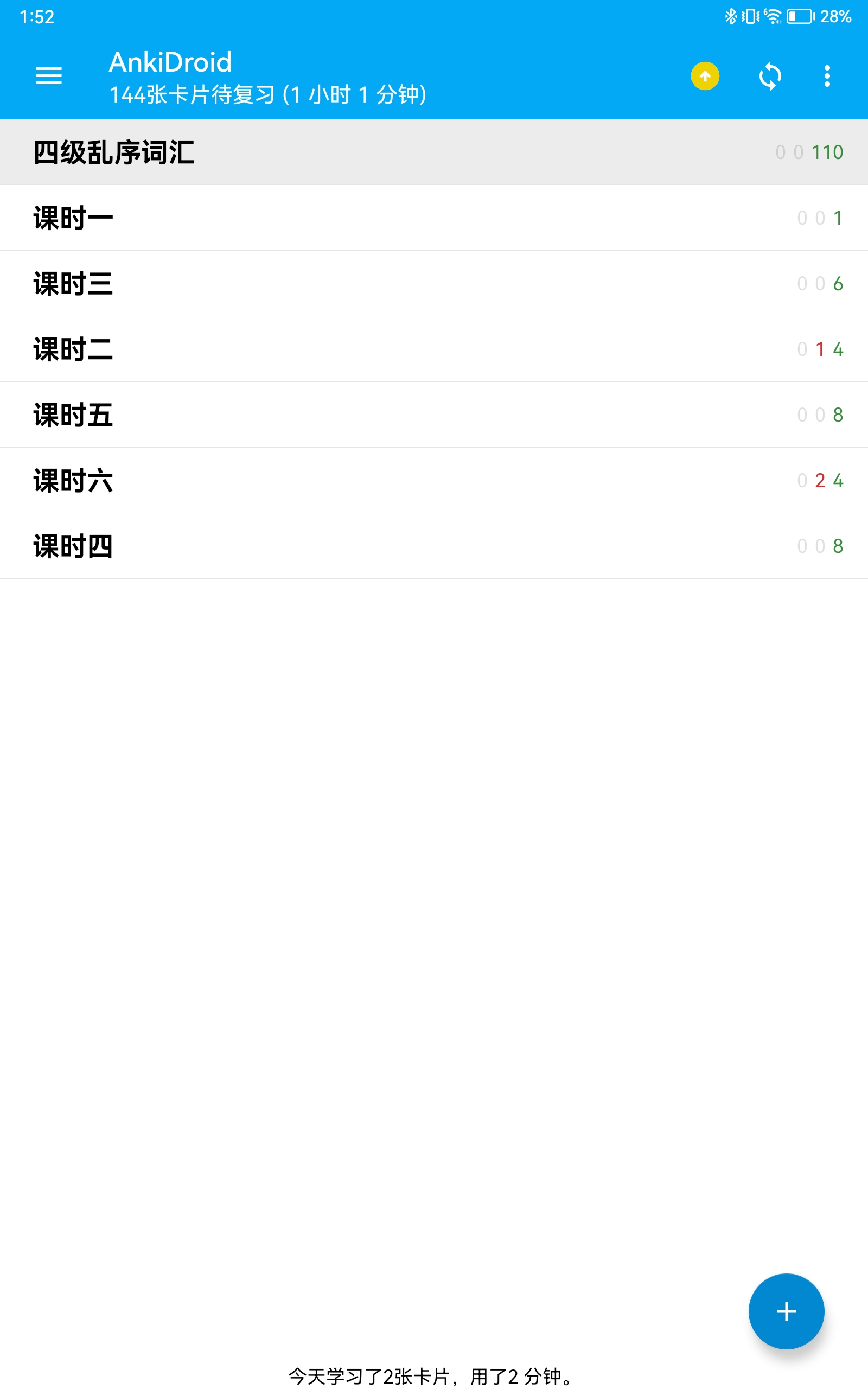Tap the blue plus floating action button

click(x=786, y=1310)
